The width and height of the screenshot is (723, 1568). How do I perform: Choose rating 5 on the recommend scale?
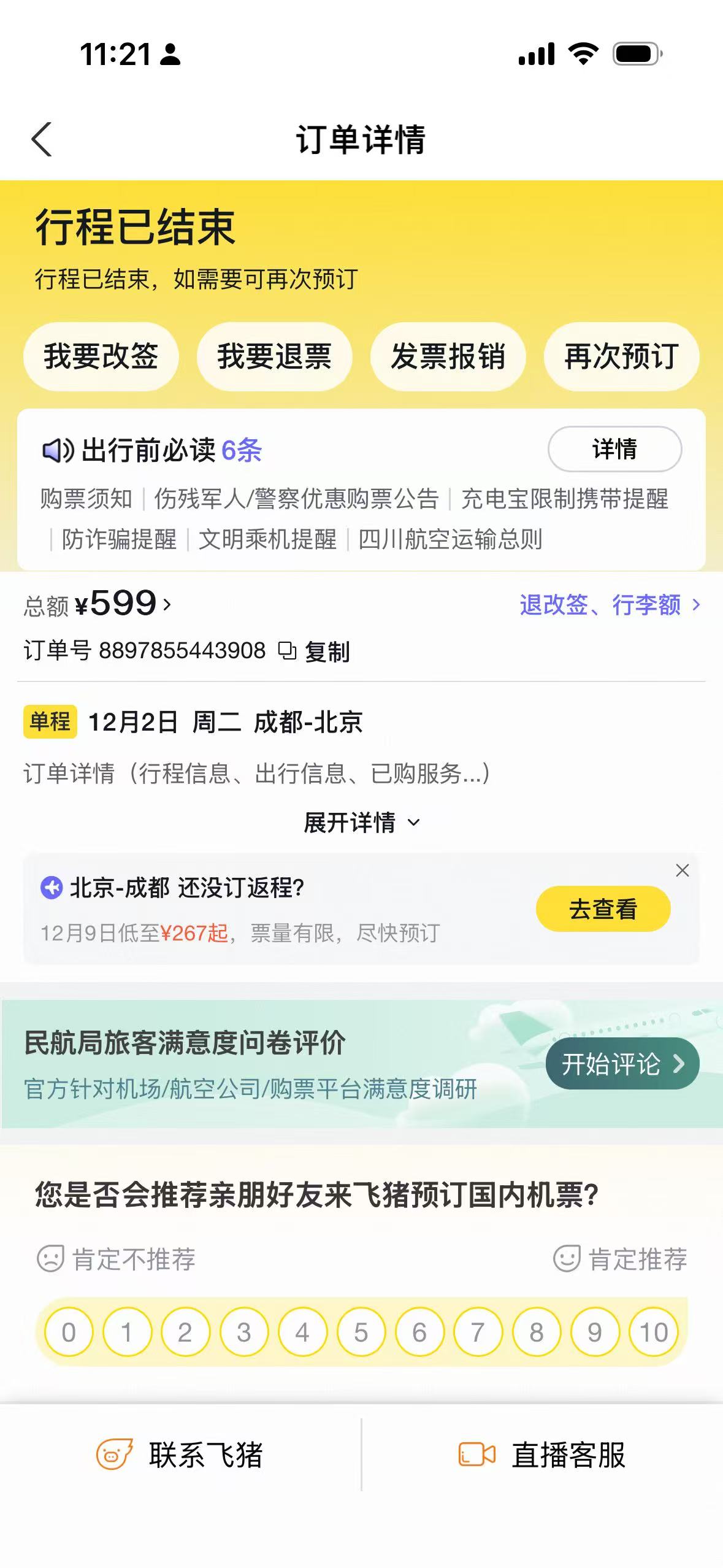point(361,1332)
